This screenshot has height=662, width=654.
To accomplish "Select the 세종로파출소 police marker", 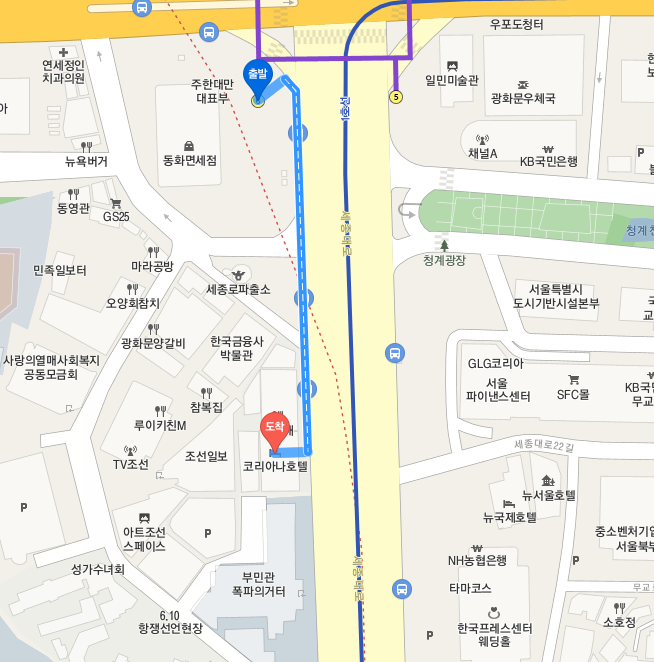I will pos(238,274).
